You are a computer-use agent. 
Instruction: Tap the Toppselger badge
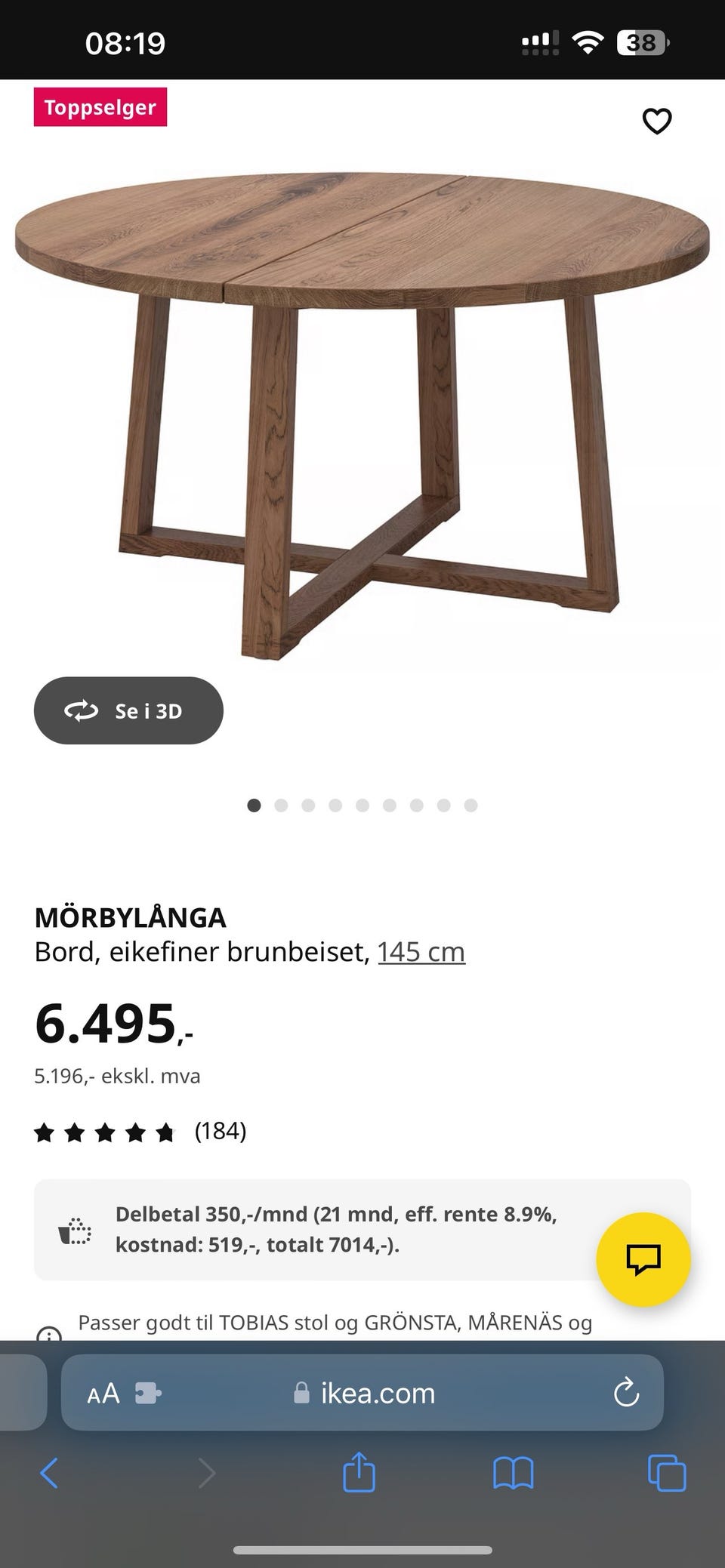[x=100, y=107]
